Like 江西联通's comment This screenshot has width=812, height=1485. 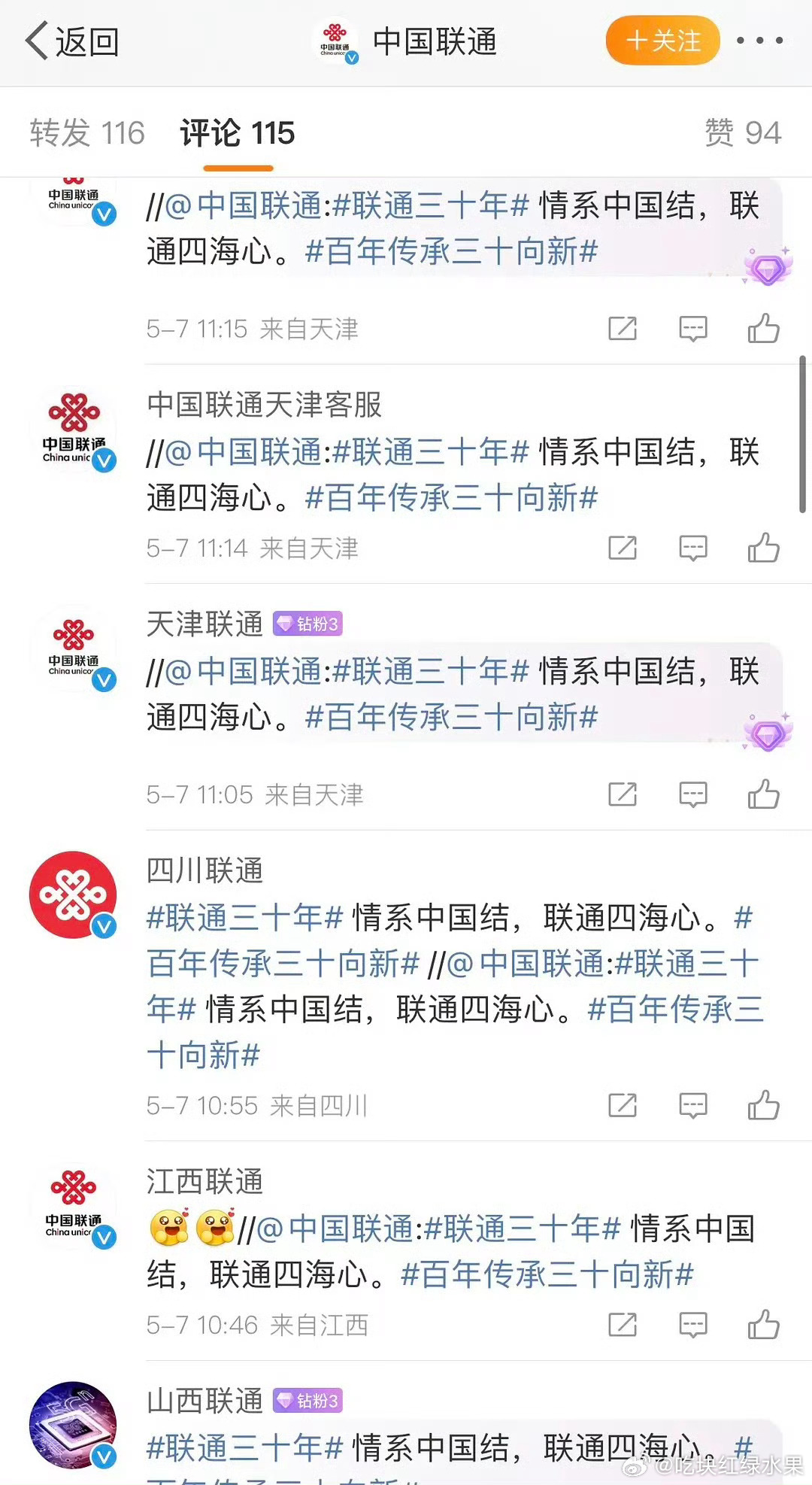pos(763,1325)
